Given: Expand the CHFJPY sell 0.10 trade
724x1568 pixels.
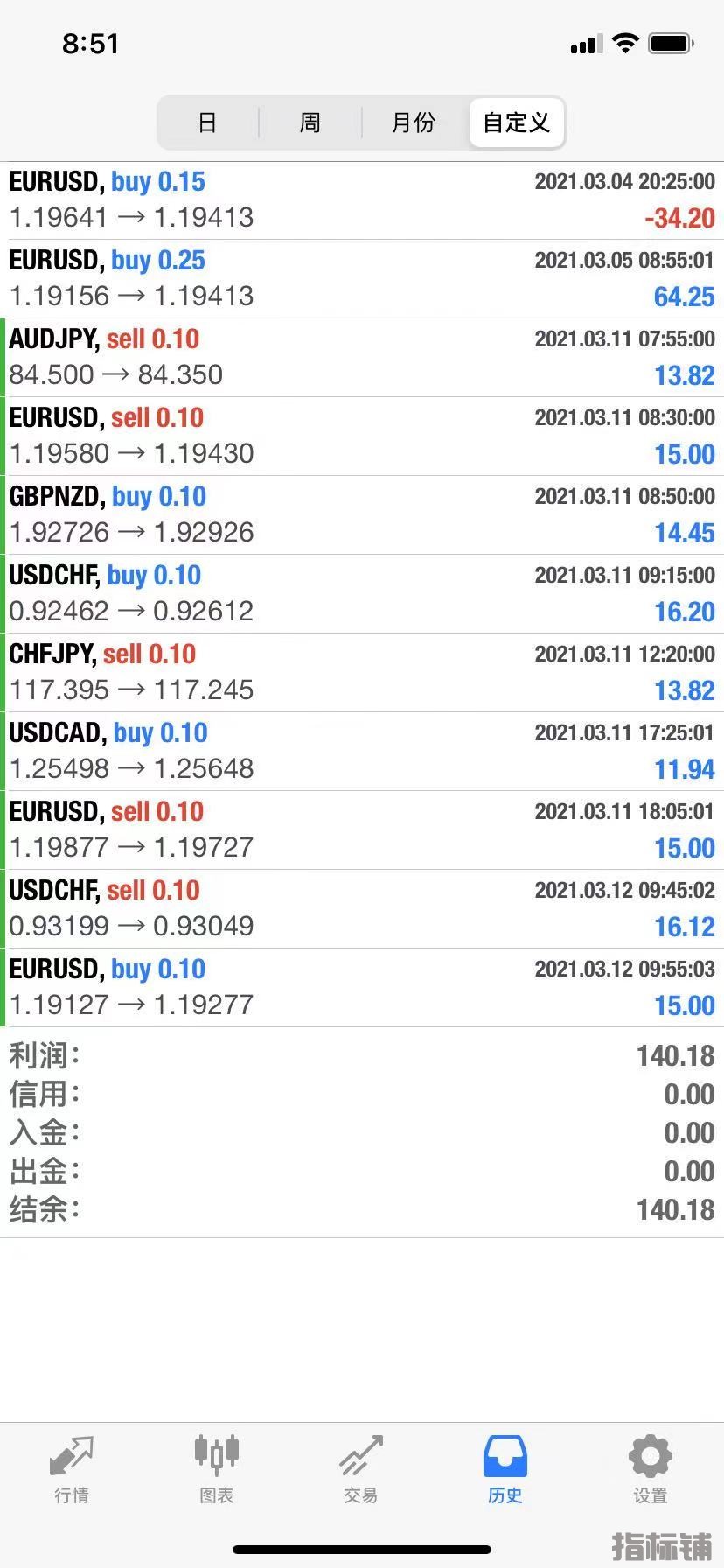Looking at the screenshot, I should click(x=362, y=673).
